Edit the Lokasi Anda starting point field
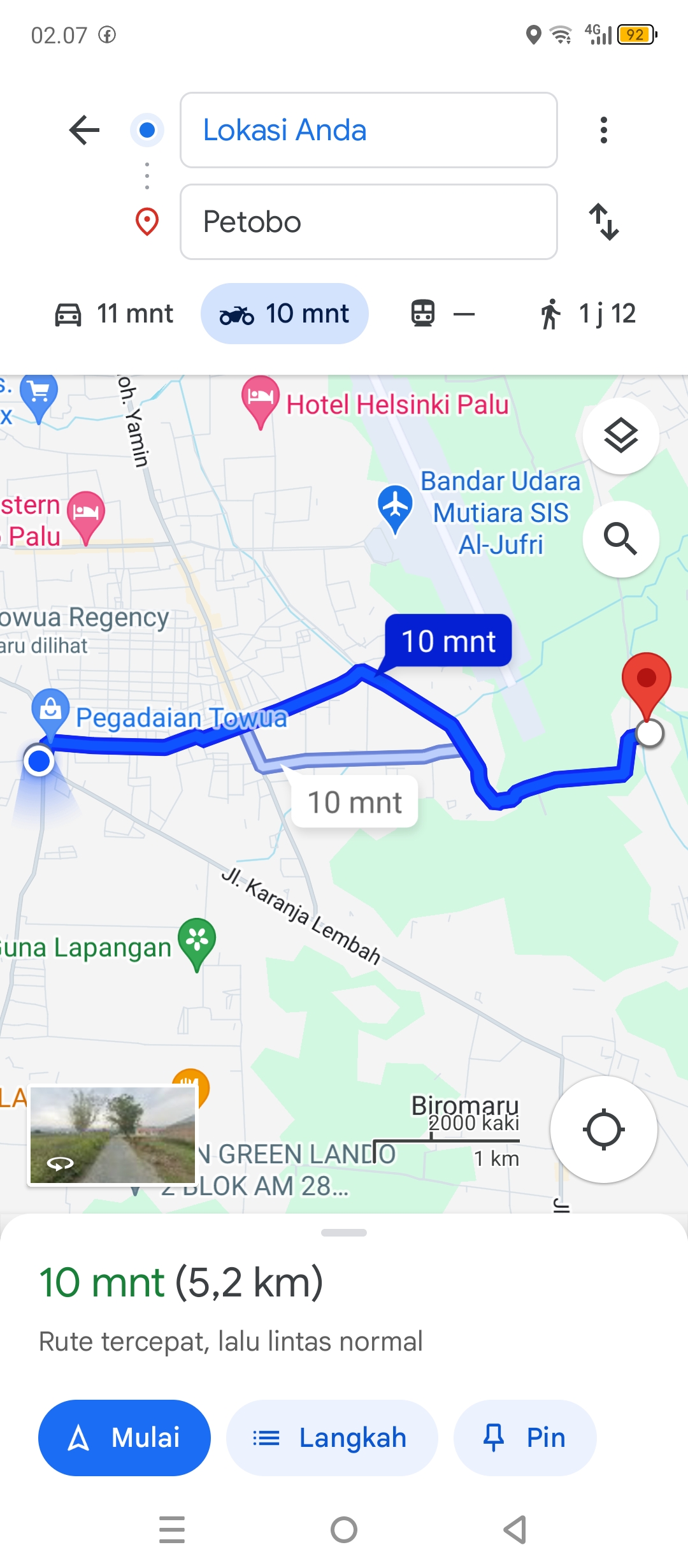Image resolution: width=688 pixels, height=1568 pixels. tap(369, 130)
